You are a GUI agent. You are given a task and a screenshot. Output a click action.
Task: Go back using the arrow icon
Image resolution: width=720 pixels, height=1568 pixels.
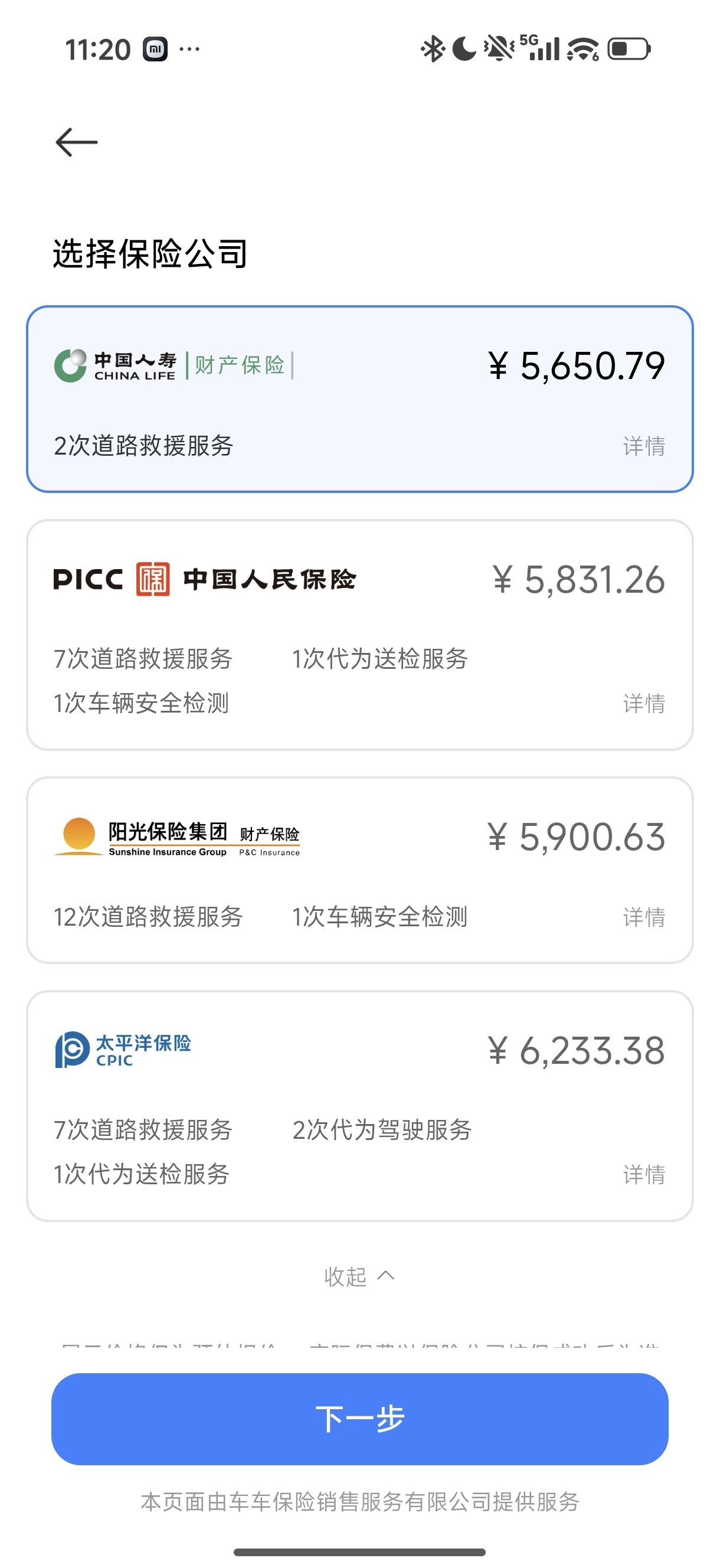tap(76, 142)
